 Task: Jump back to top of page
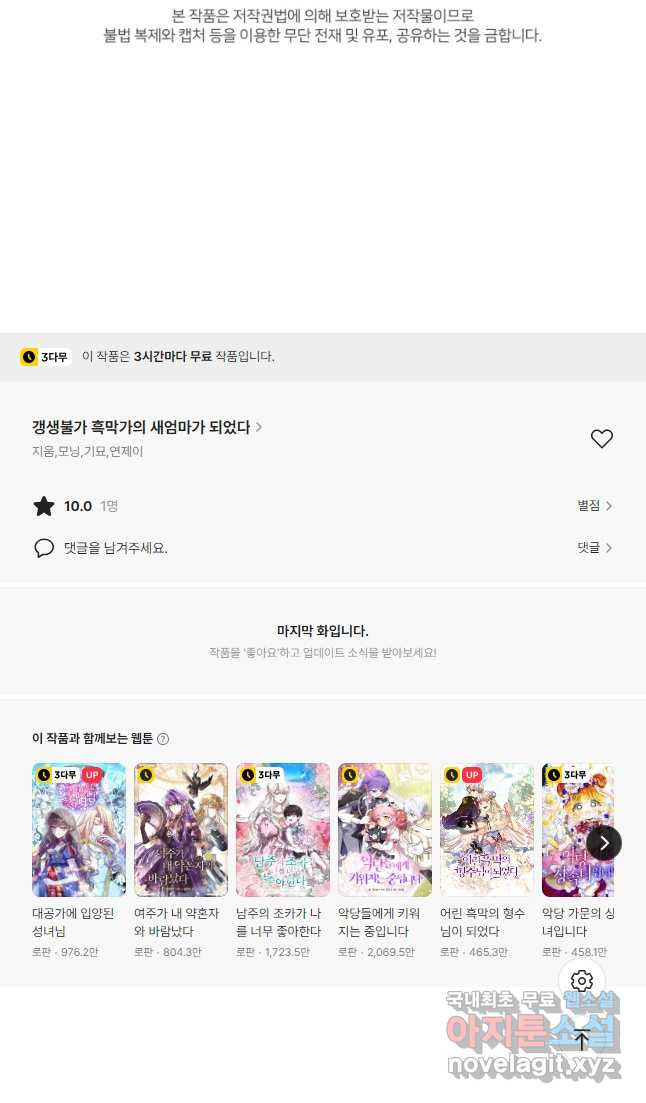coord(581,1040)
